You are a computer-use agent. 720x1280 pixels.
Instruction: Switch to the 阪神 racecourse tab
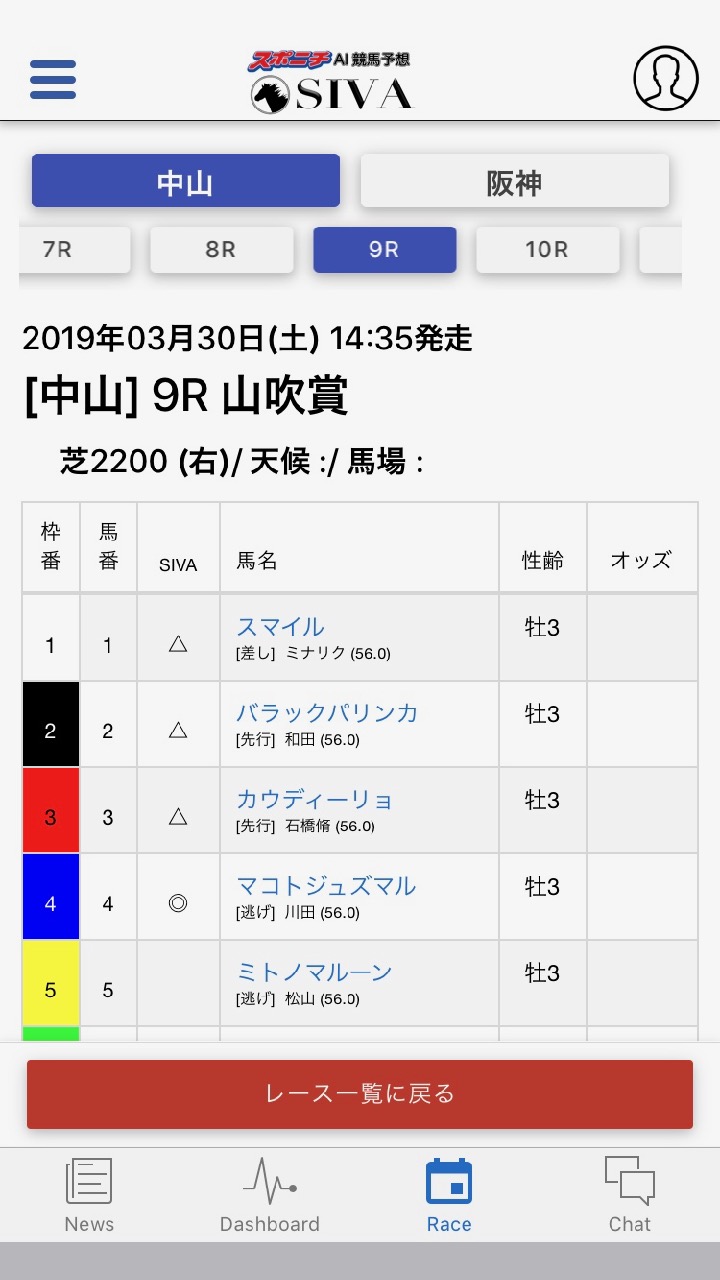514,181
